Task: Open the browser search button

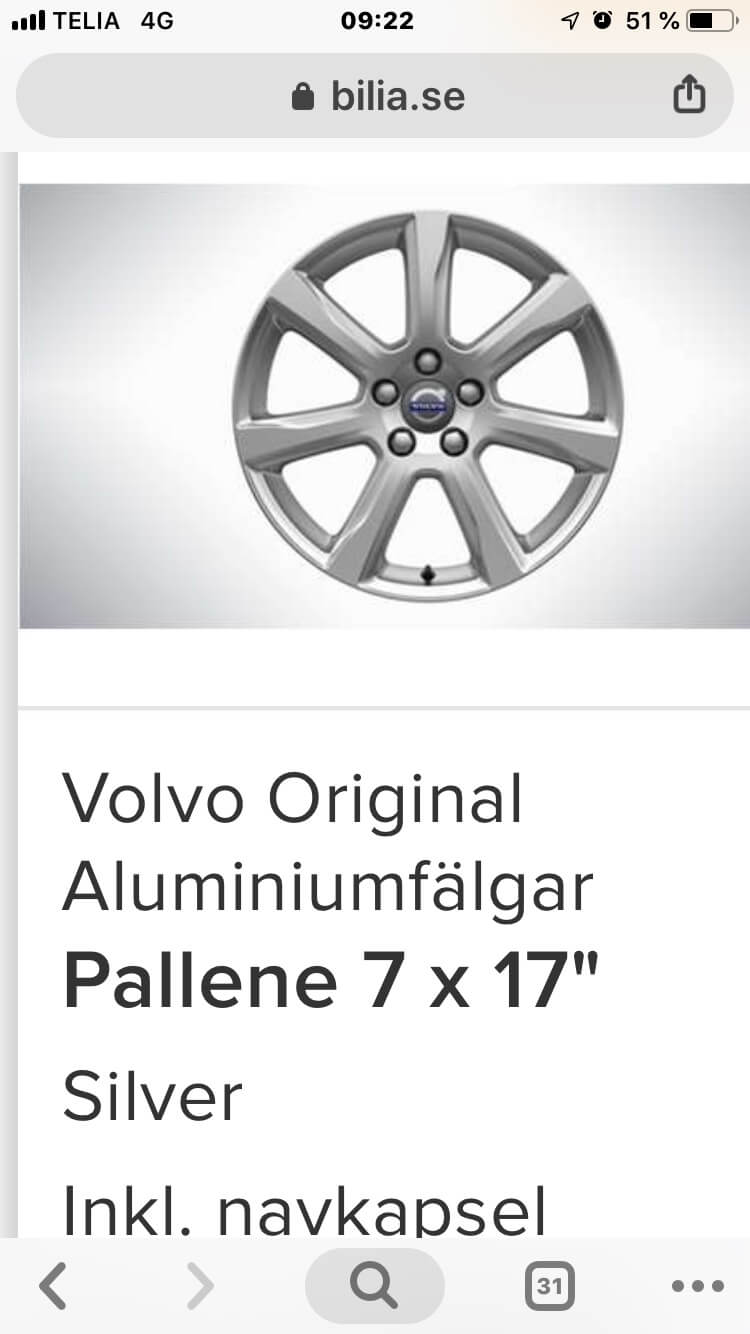Action: pos(375,1286)
